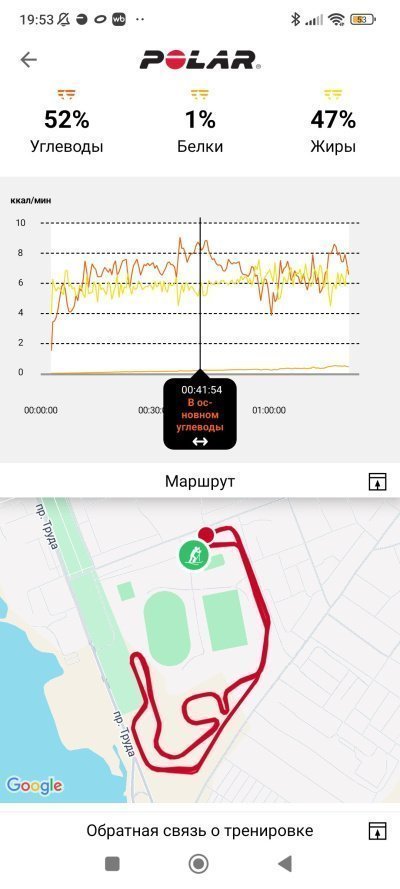Go back using the top-left arrow
Screen dimensions: 400x889
point(28,60)
